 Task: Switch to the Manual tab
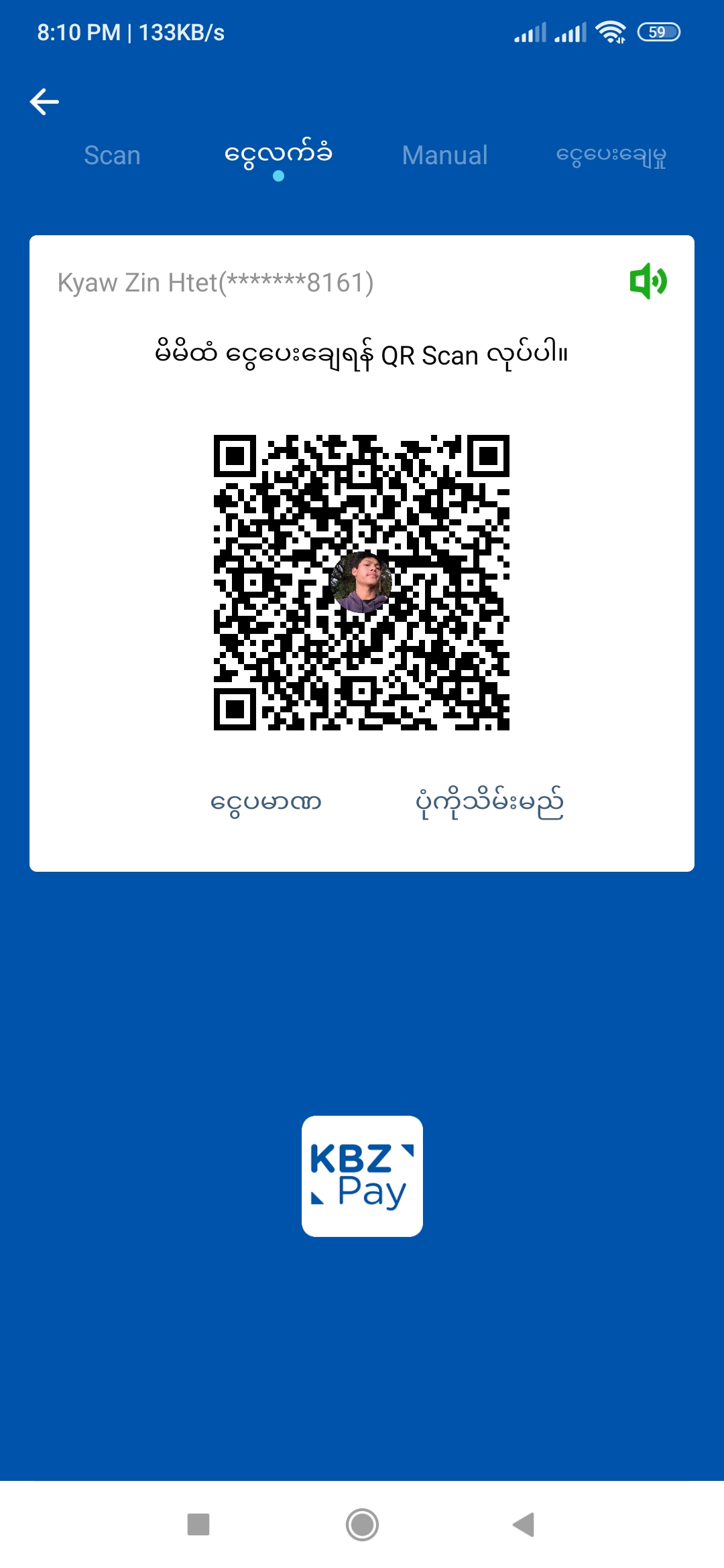pyautogui.click(x=444, y=155)
